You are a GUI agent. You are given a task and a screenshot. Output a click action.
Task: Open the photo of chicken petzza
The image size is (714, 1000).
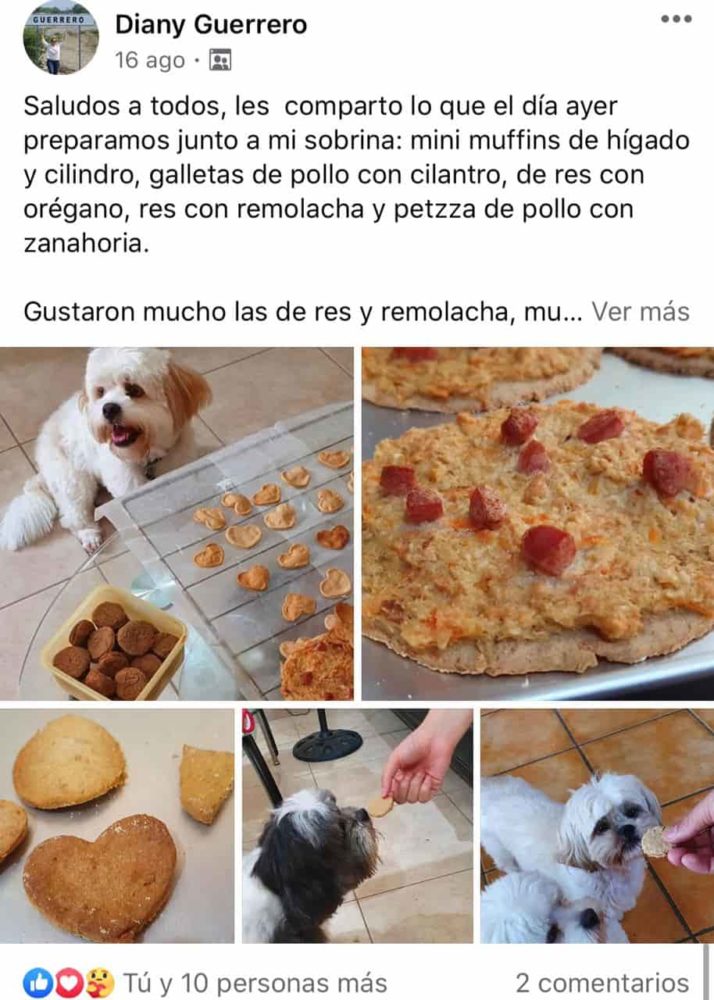538,523
